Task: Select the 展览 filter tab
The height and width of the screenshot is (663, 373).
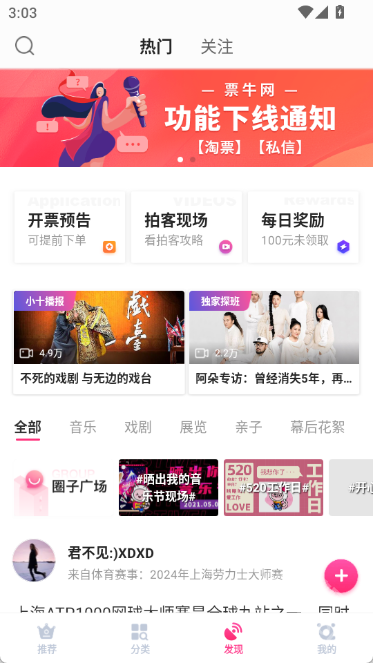Action: click(x=193, y=427)
